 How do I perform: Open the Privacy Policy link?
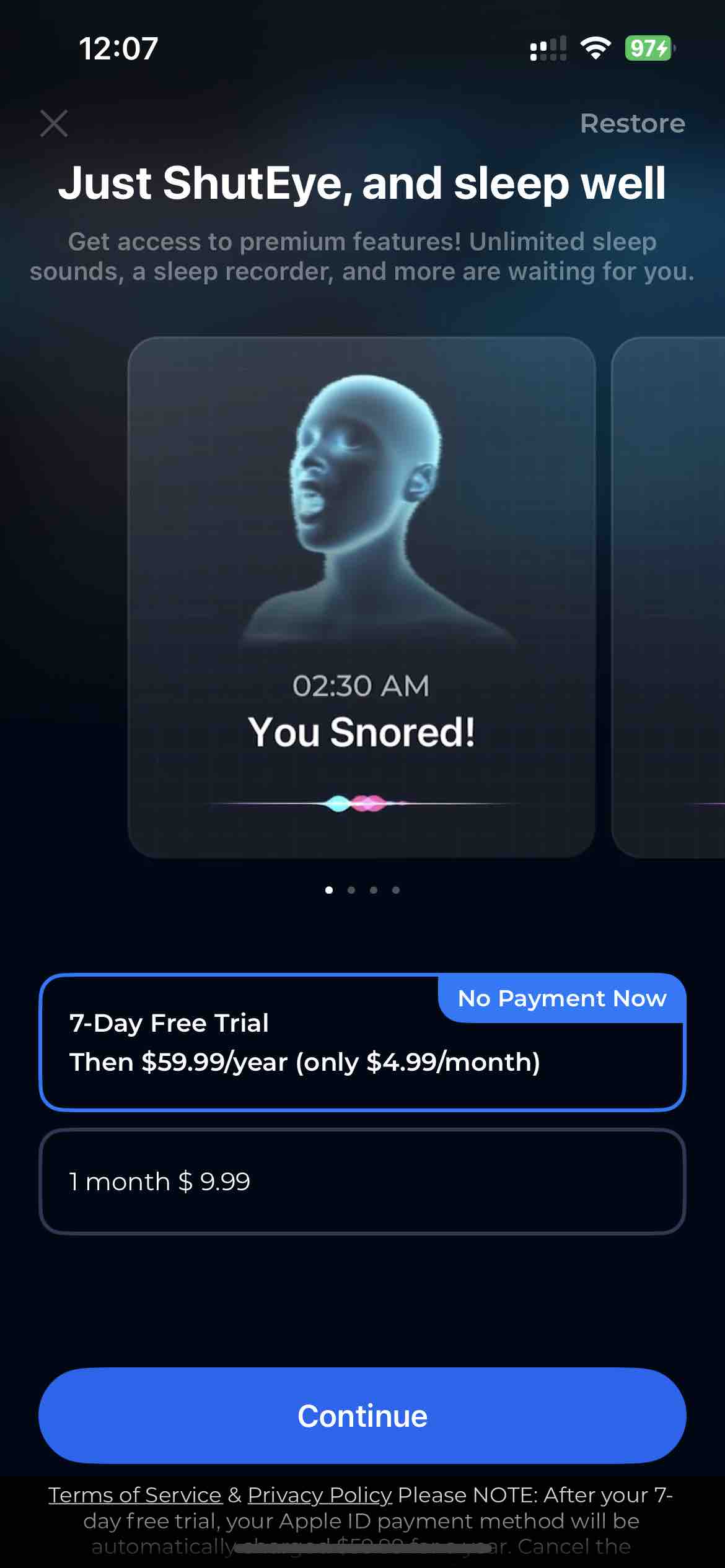point(320,1495)
